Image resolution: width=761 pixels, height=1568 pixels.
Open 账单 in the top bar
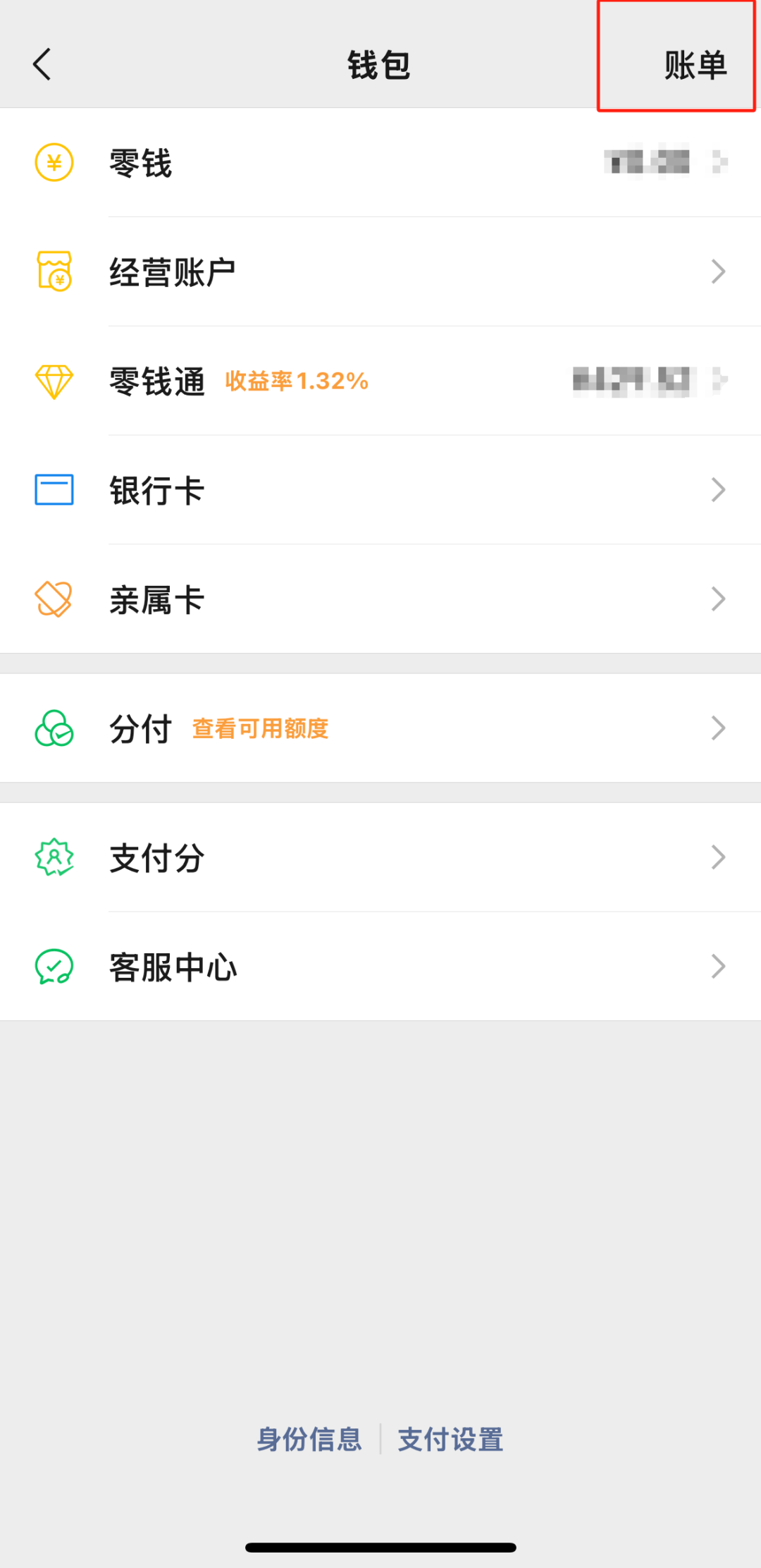click(x=695, y=65)
